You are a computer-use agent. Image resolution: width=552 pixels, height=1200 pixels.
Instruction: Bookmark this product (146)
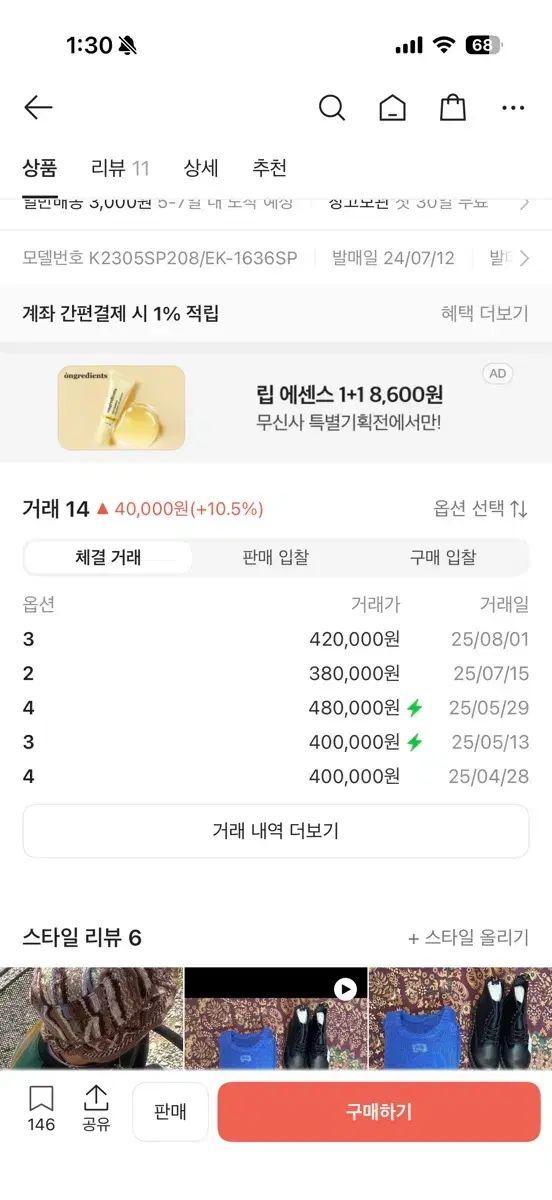coord(41,1110)
